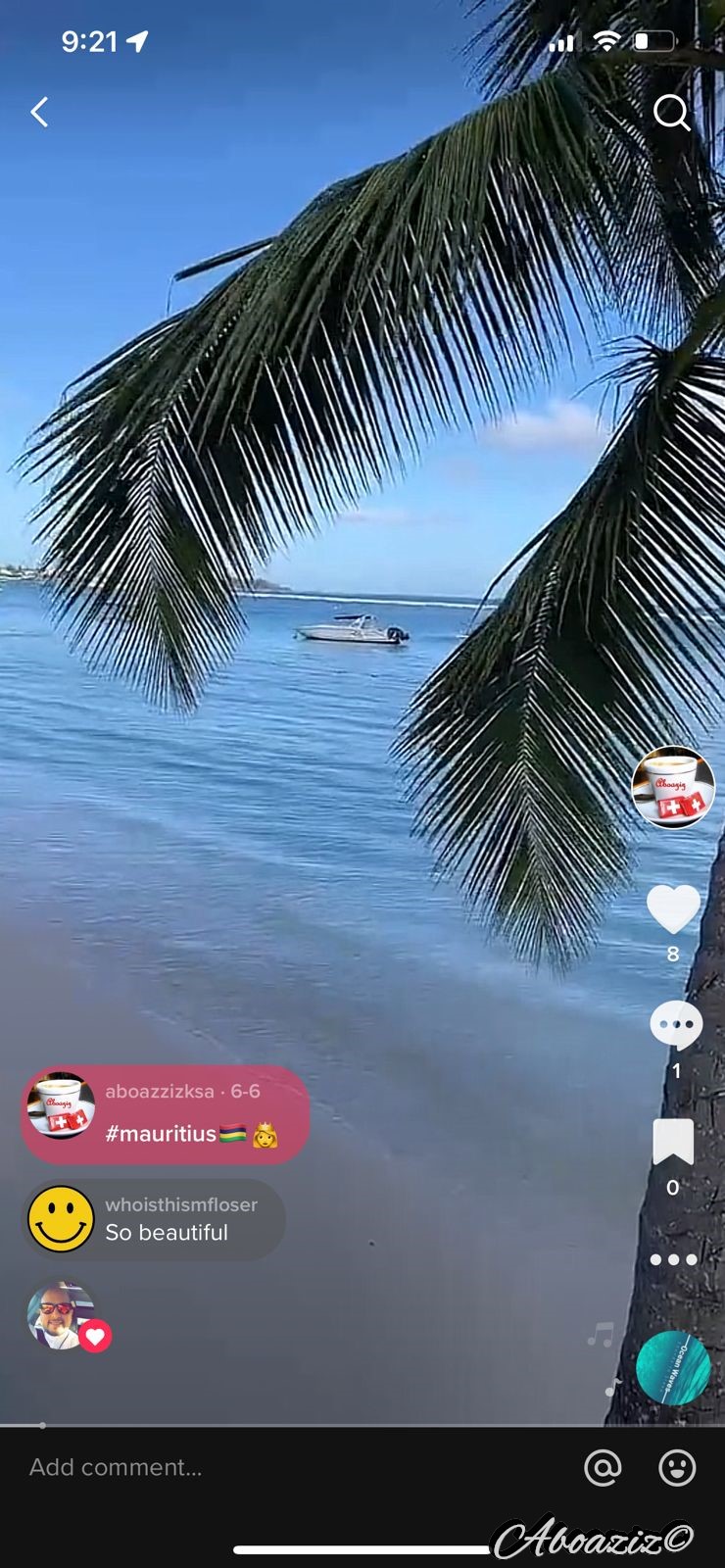Screen dimensions: 725x1568
Task: Open the three-dot more options
Action: click(673, 1259)
